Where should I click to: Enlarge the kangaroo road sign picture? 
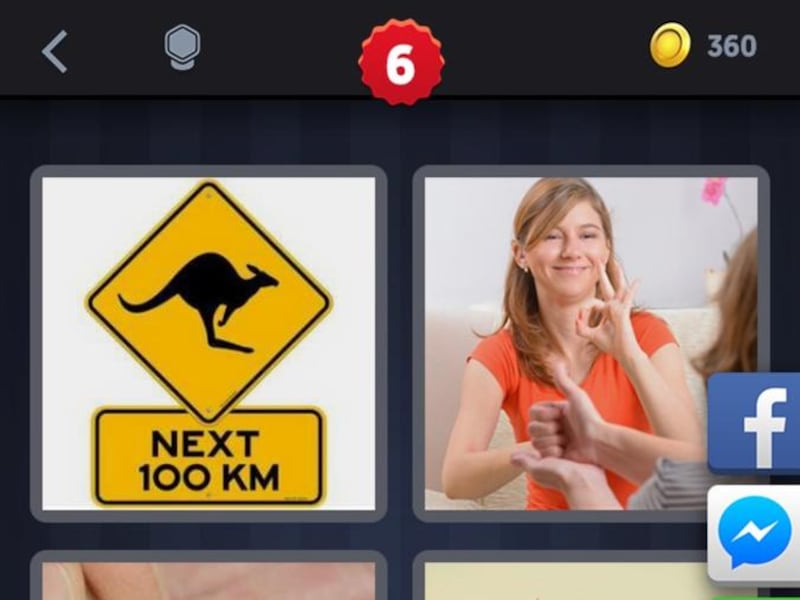pos(208,343)
